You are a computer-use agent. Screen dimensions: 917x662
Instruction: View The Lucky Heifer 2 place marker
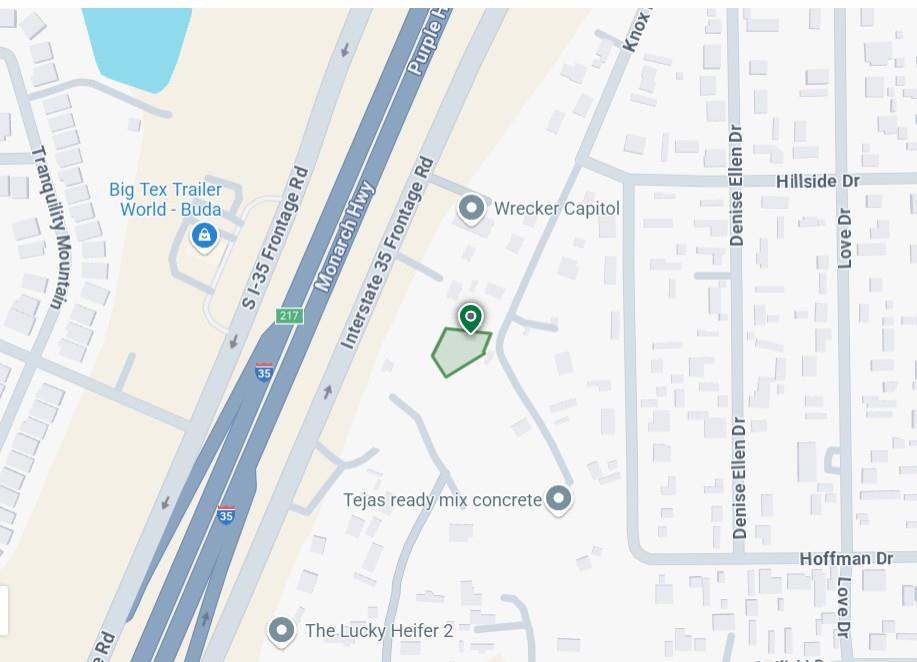pyautogui.click(x=282, y=630)
